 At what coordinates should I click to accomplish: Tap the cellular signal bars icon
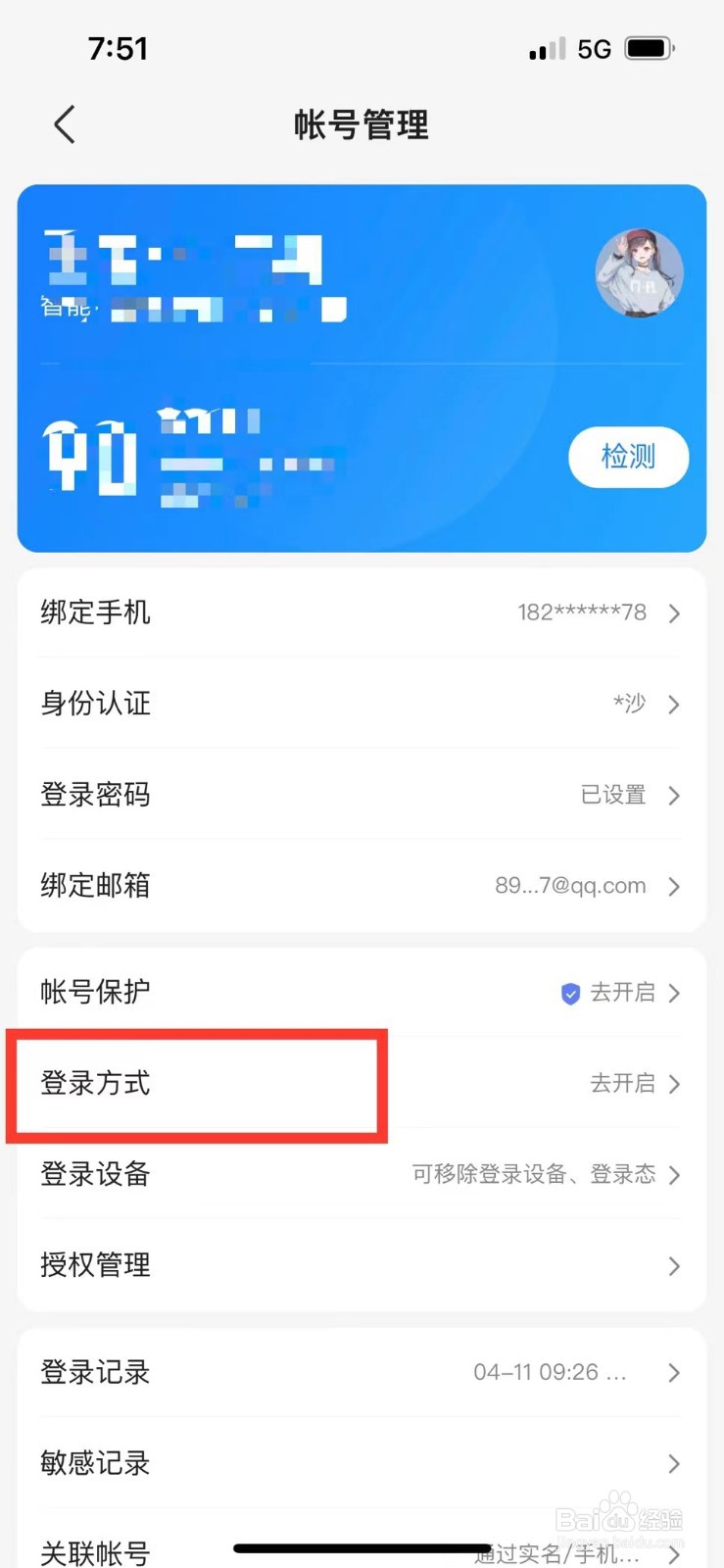tap(546, 48)
